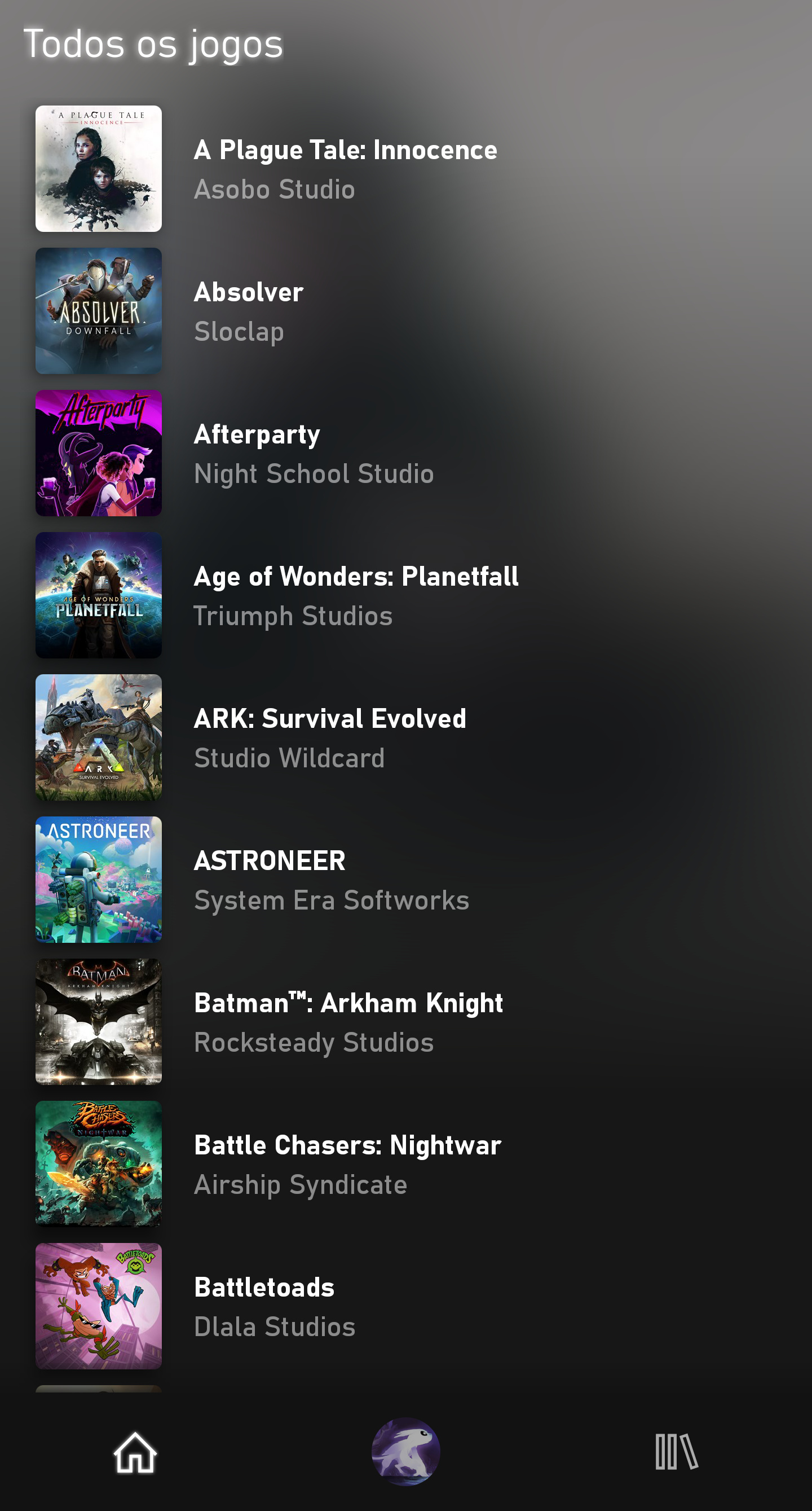Select the Absolver game row
The height and width of the screenshot is (1511, 812).
coord(249,311)
